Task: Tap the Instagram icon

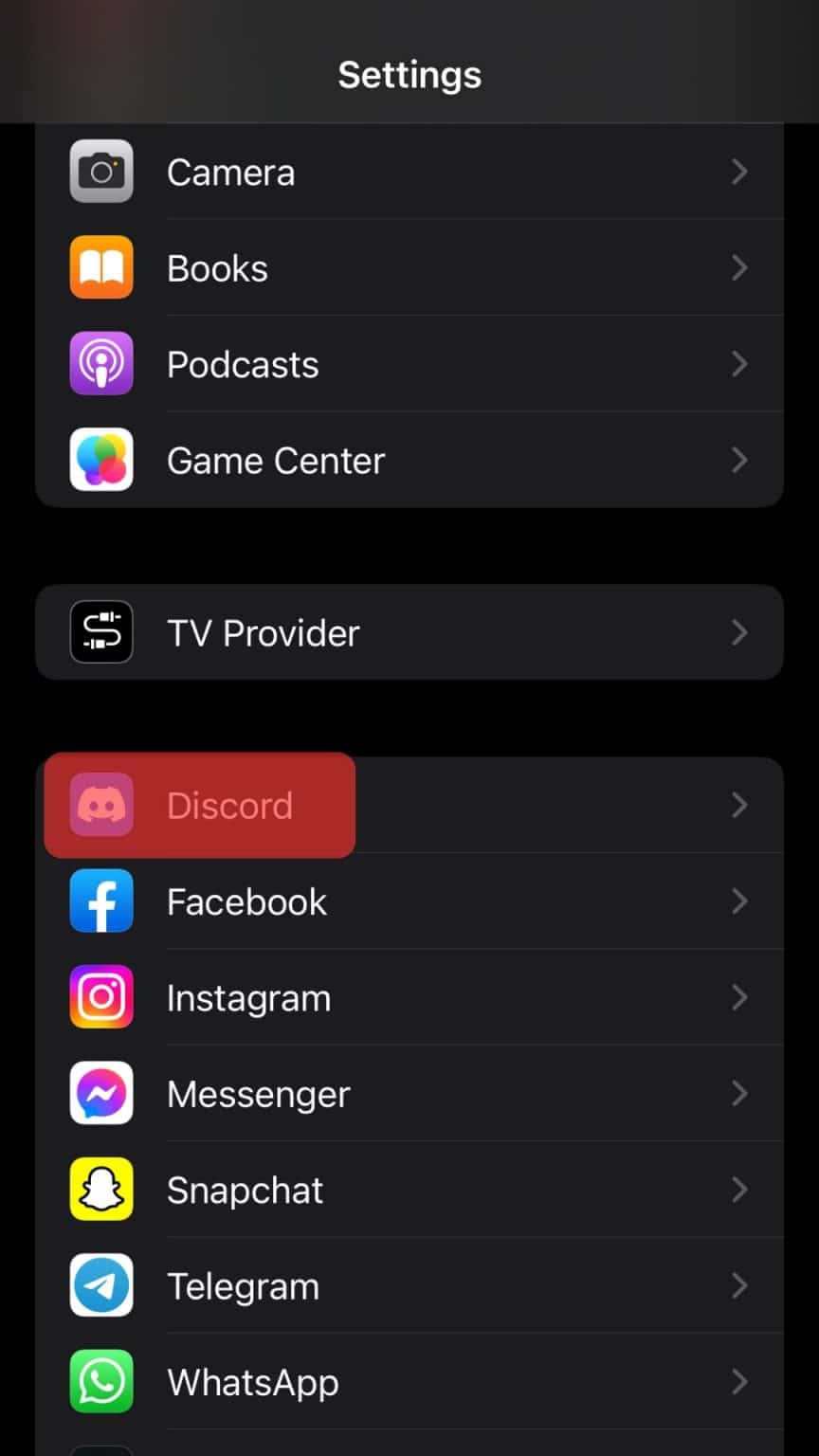Action: click(x=100, y=997)
